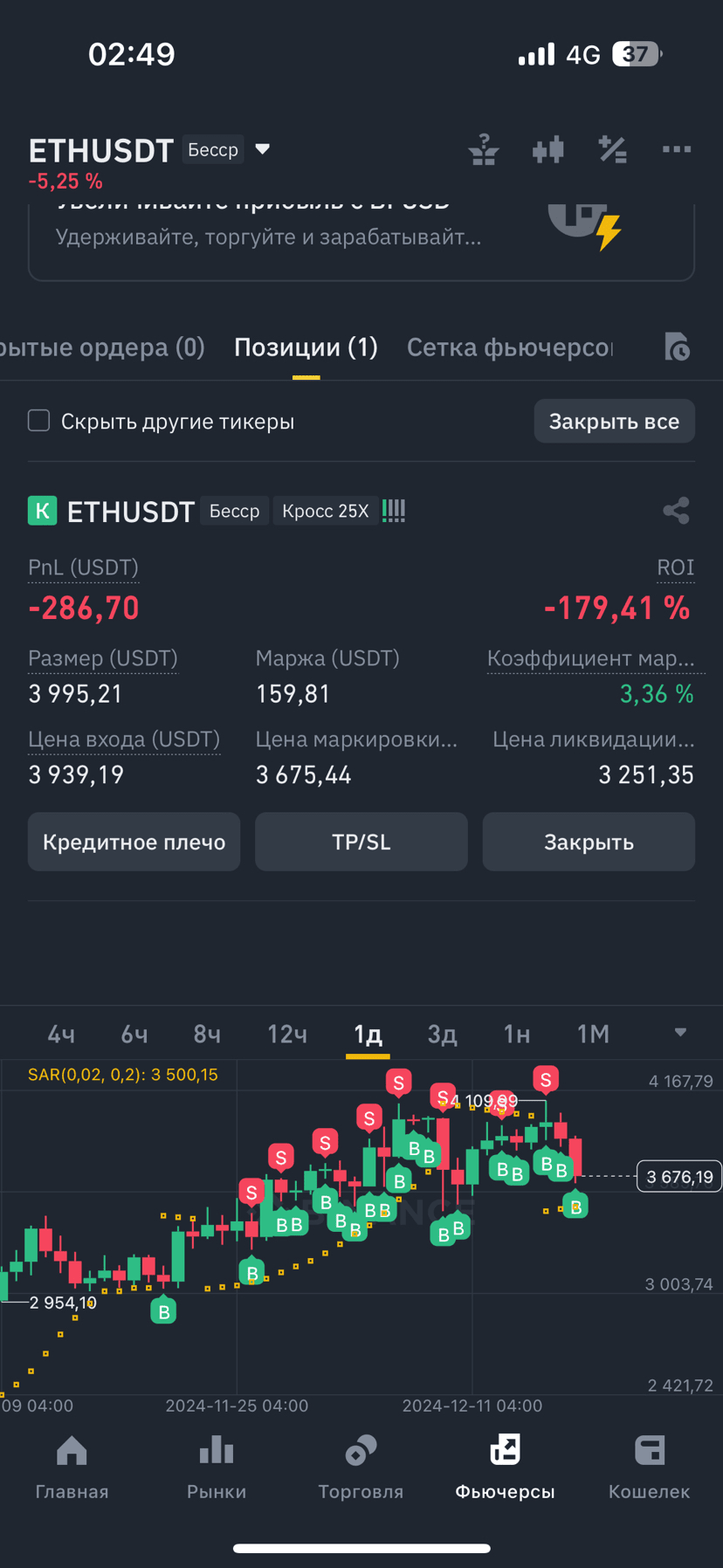Open the three-dot overflow menu
The height and width of the screenshot is (1568, 723).
tap(677, 150)
